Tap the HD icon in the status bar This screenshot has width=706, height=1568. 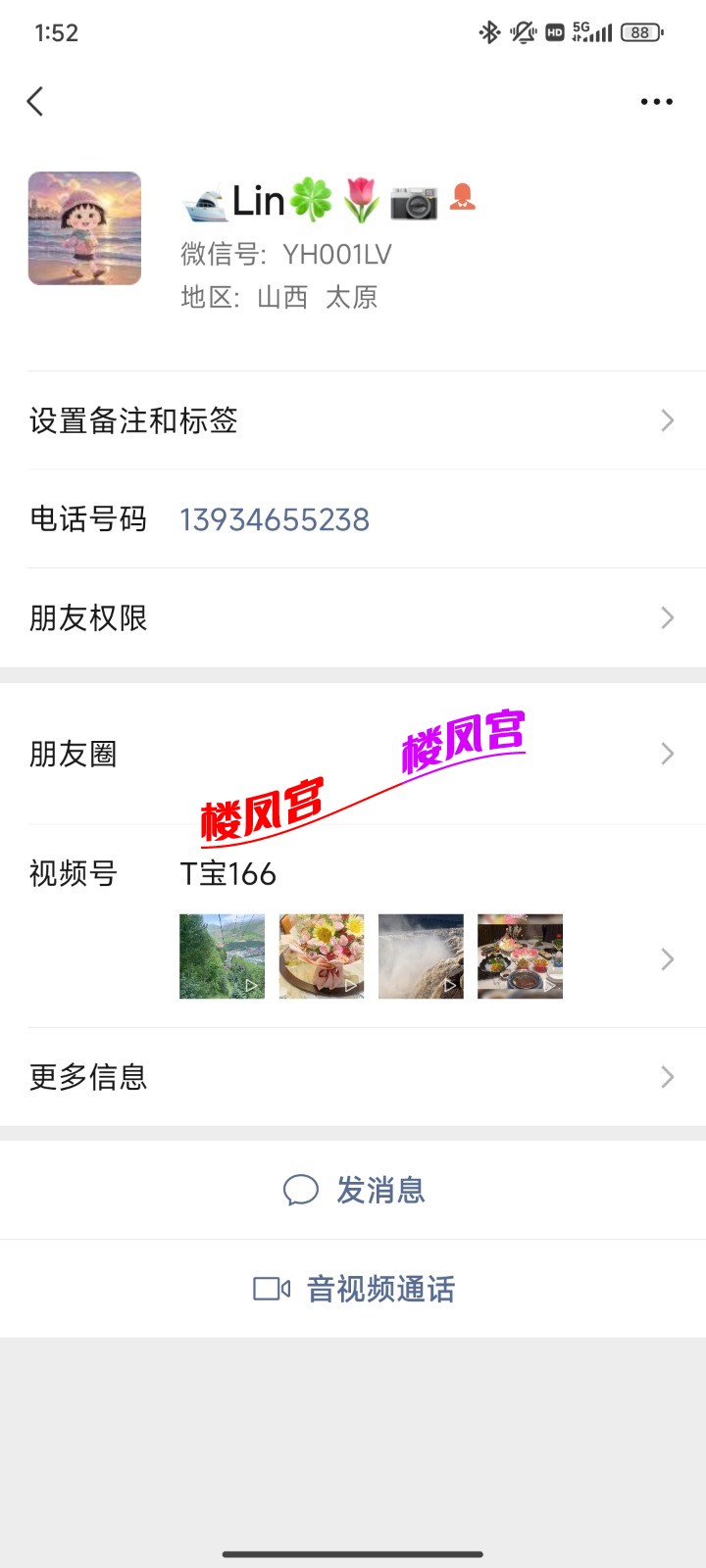point(553,31)
